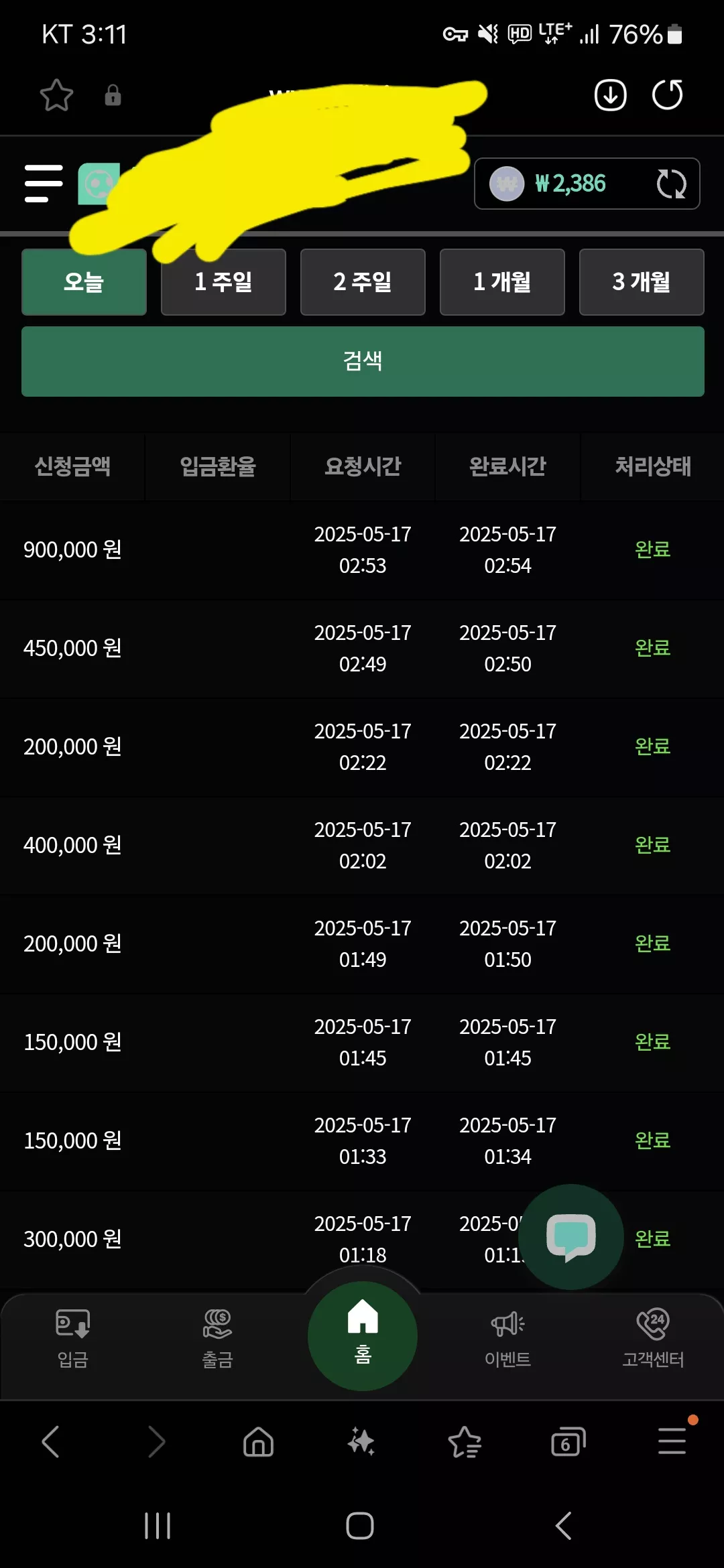Open the hamburger drawer menu
This screenshot has height=1568, width=724.
click(x=44, y=183)
